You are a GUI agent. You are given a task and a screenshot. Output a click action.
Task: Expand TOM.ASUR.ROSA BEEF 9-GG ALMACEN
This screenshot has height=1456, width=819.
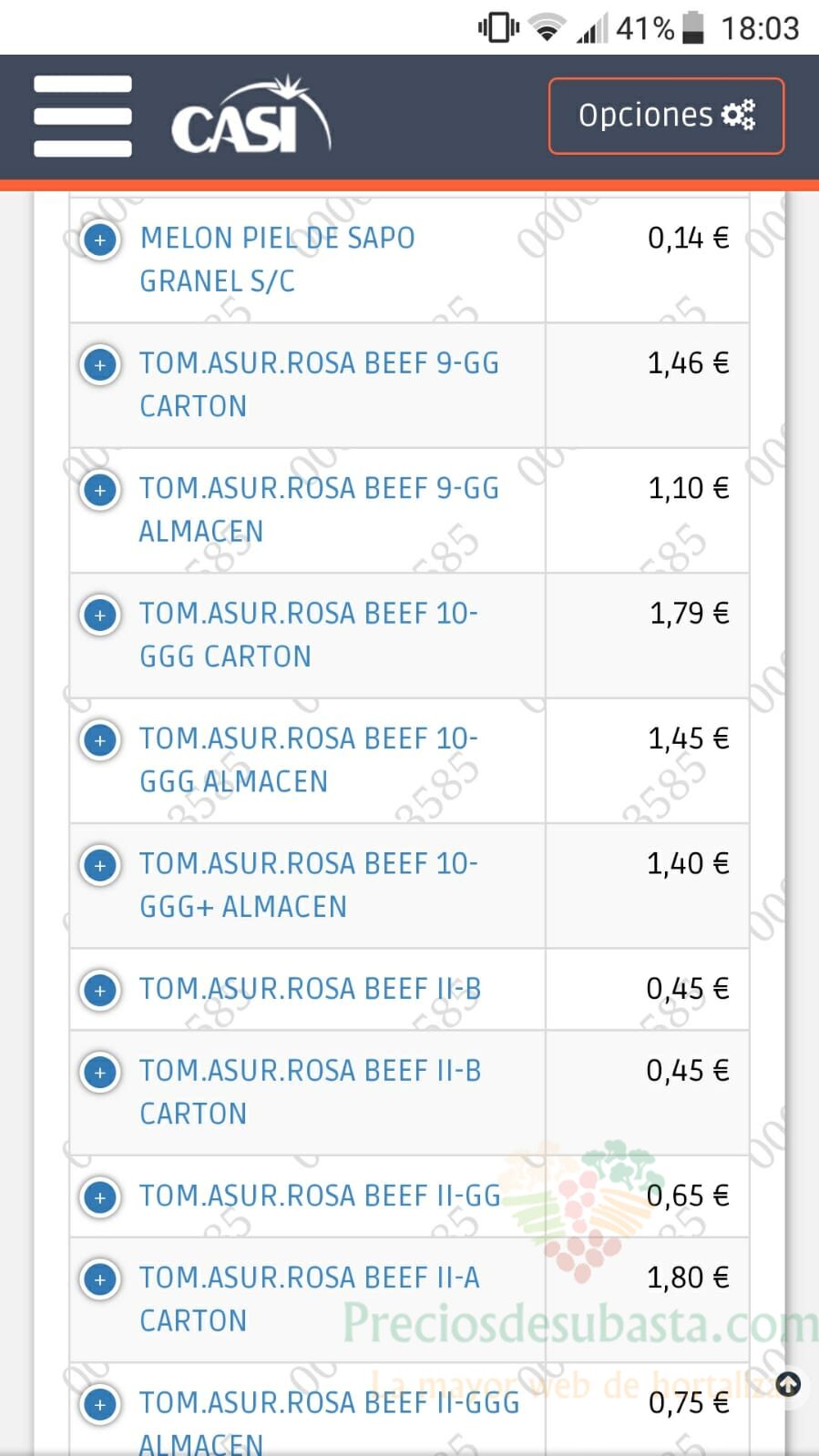100,490
